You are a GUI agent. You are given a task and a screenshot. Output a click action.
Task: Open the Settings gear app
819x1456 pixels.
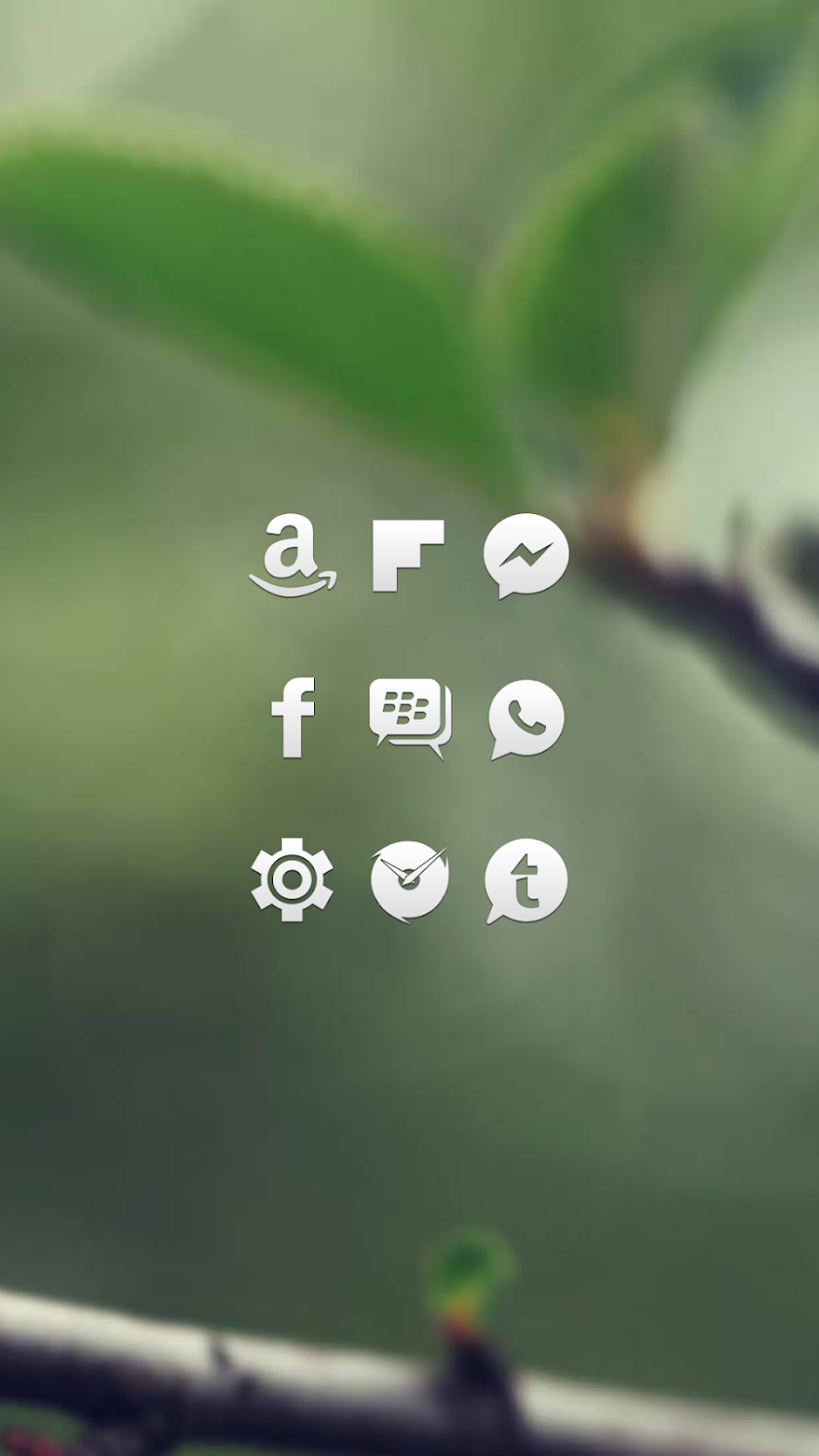pos(292,880)
